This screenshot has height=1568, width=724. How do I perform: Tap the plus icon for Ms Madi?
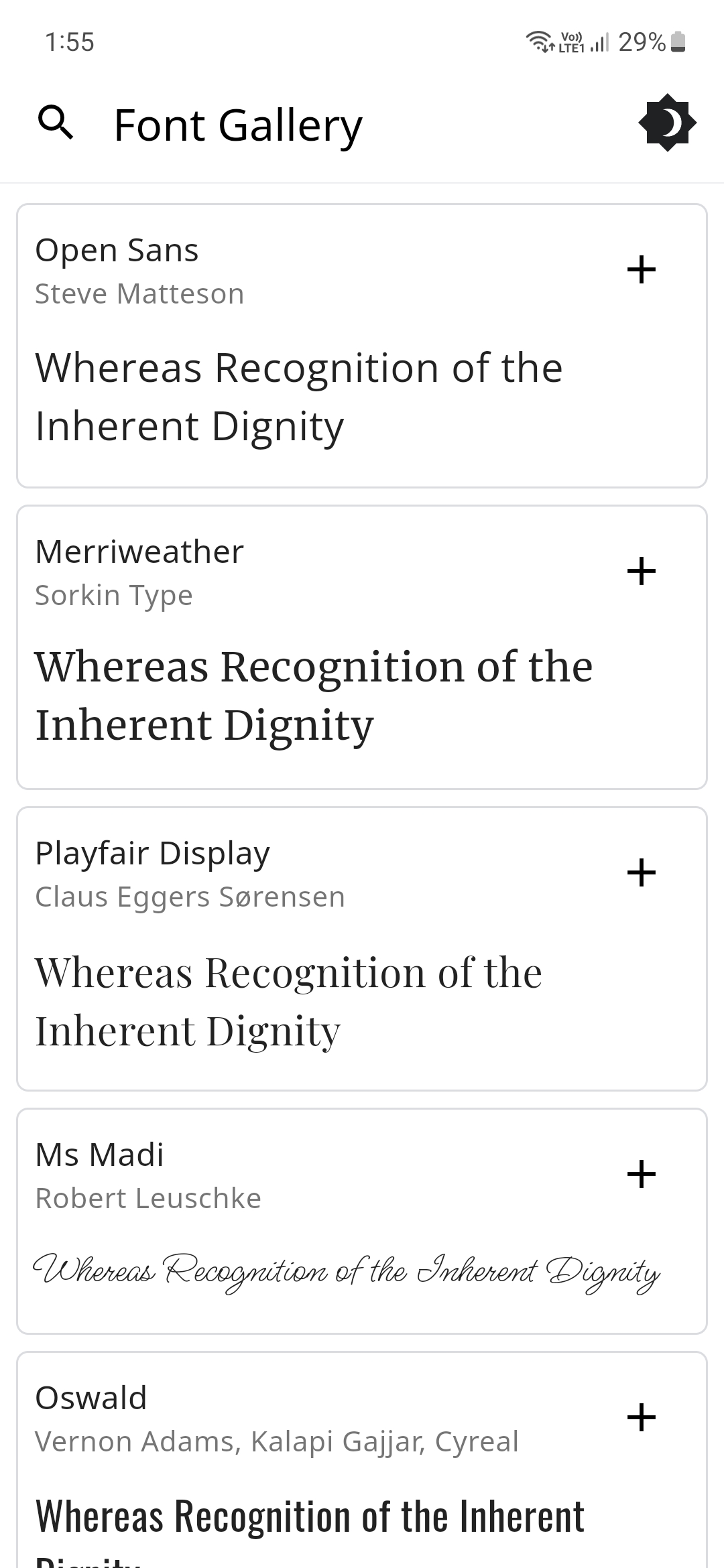click(641, 1175)
